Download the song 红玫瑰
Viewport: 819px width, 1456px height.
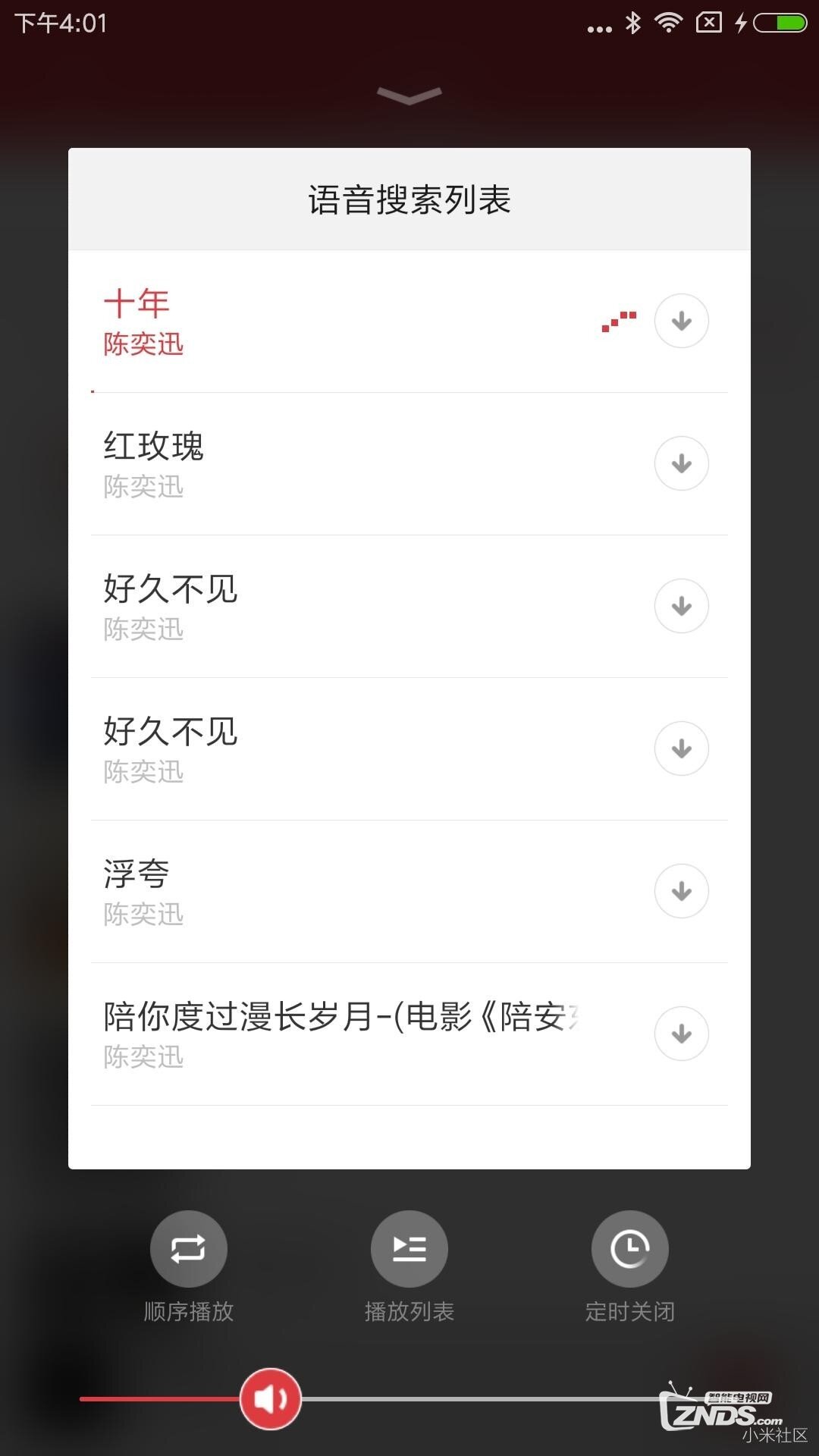(681, 463)
